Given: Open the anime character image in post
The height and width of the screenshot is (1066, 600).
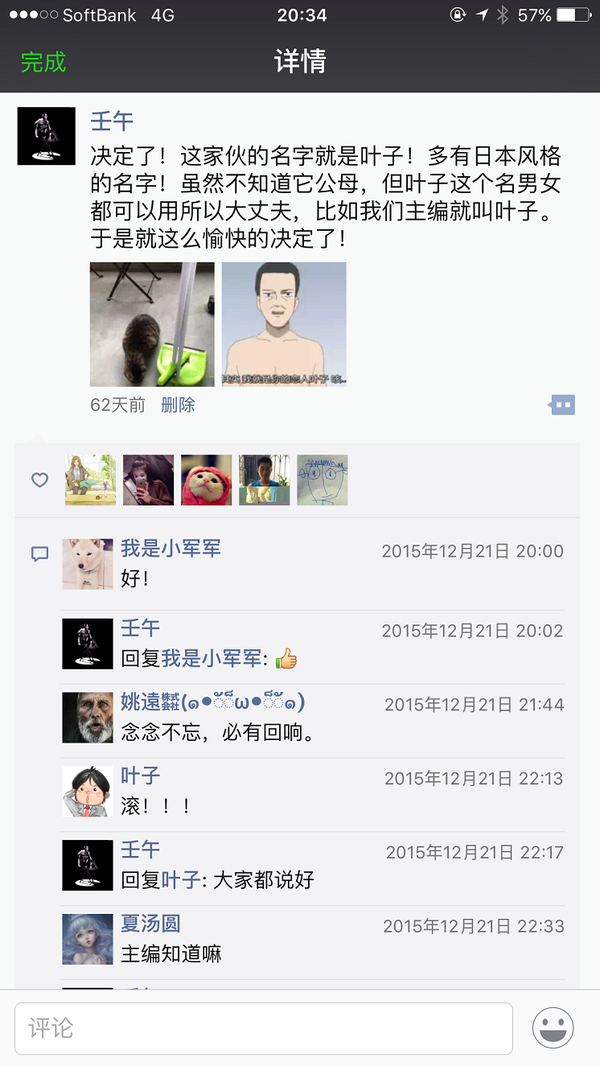Looking at the screenshot, I should 284,324.
